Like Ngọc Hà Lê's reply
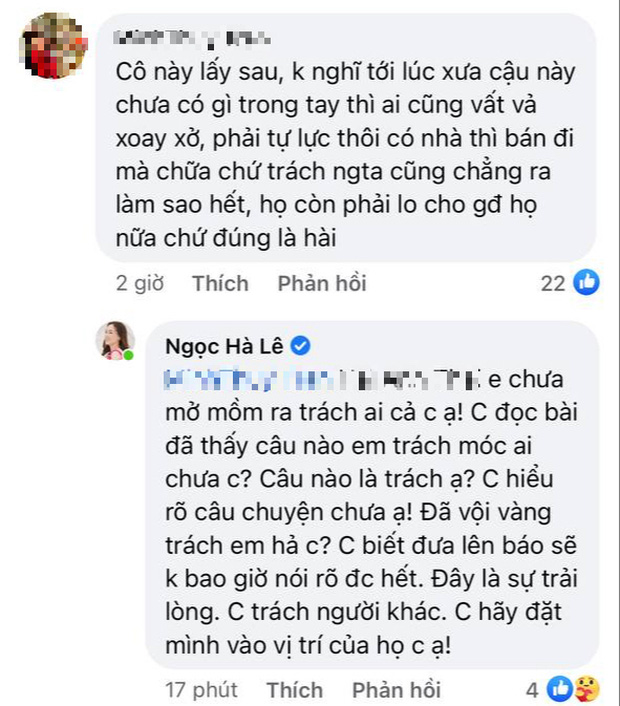This screenshot has width=620, height=706. tap(295, 690)
